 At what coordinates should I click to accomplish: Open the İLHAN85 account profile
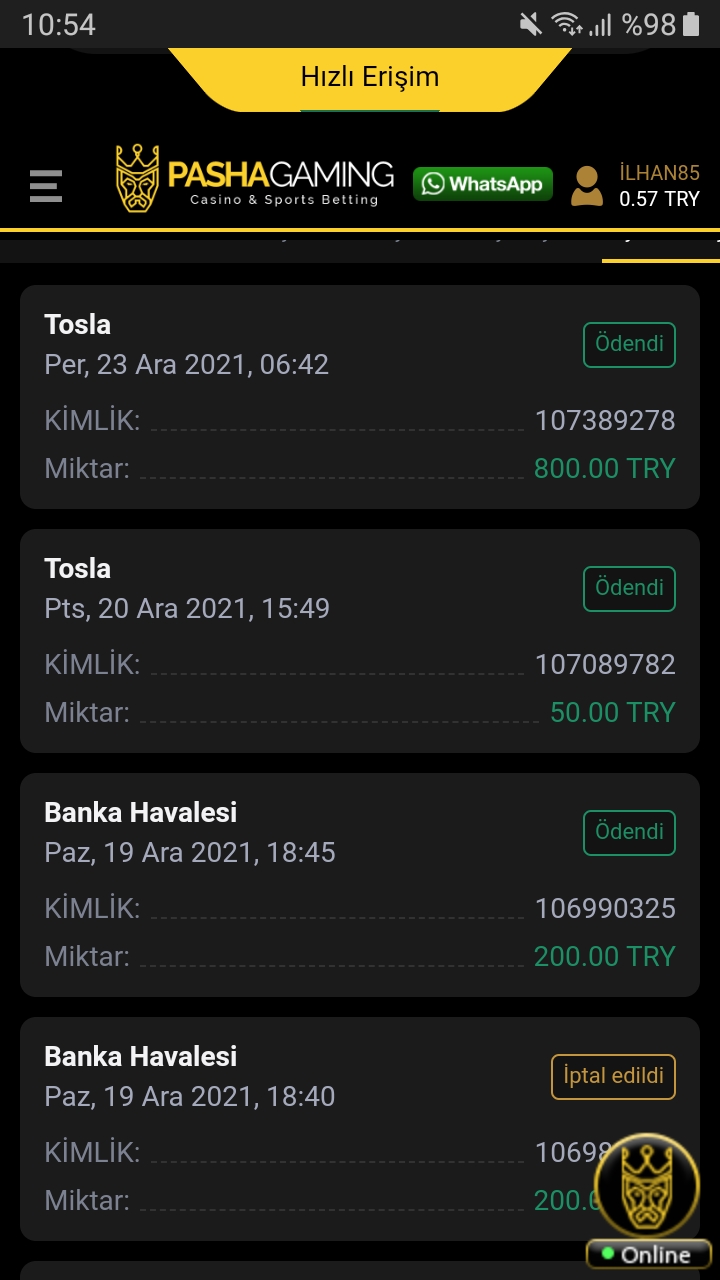pyautogui.click(x=636, y=186)
